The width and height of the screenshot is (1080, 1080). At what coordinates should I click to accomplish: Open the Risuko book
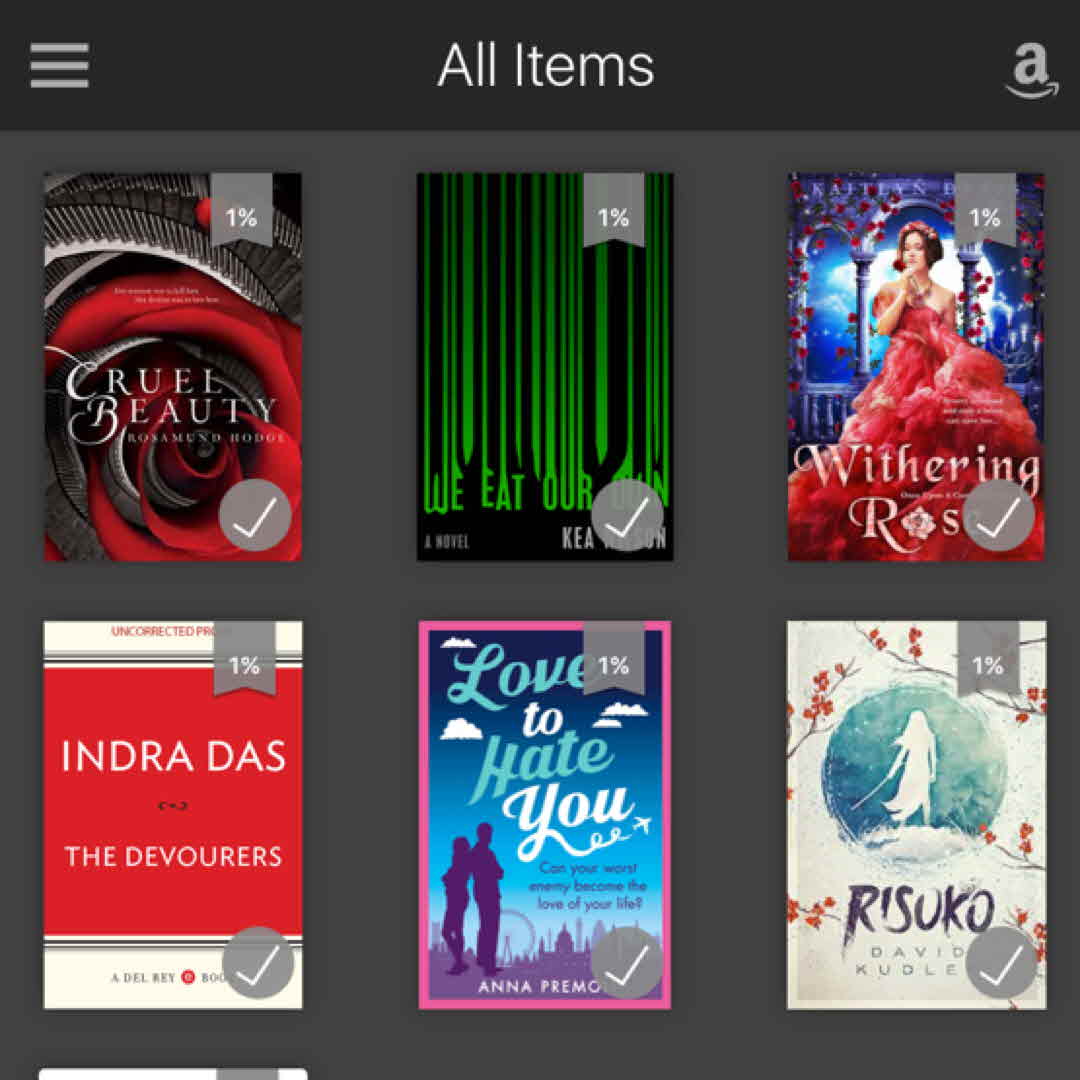(x=916, y=814)
